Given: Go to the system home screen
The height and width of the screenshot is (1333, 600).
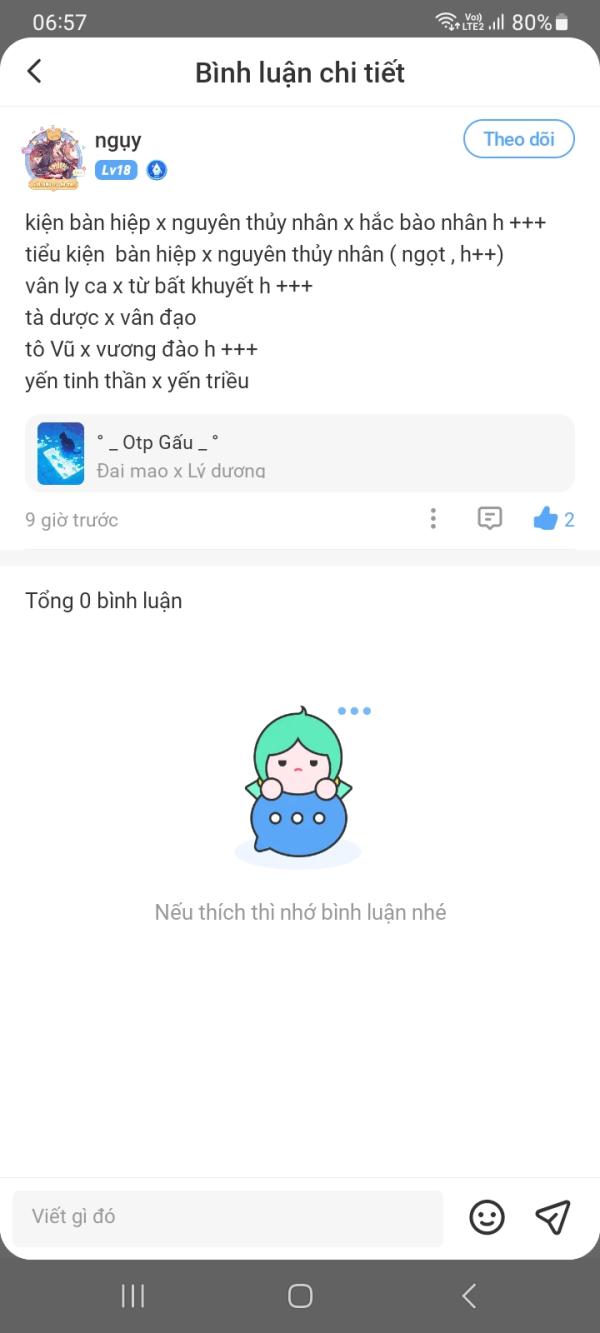Looking at the screenshot, I should click(300, 1296).
